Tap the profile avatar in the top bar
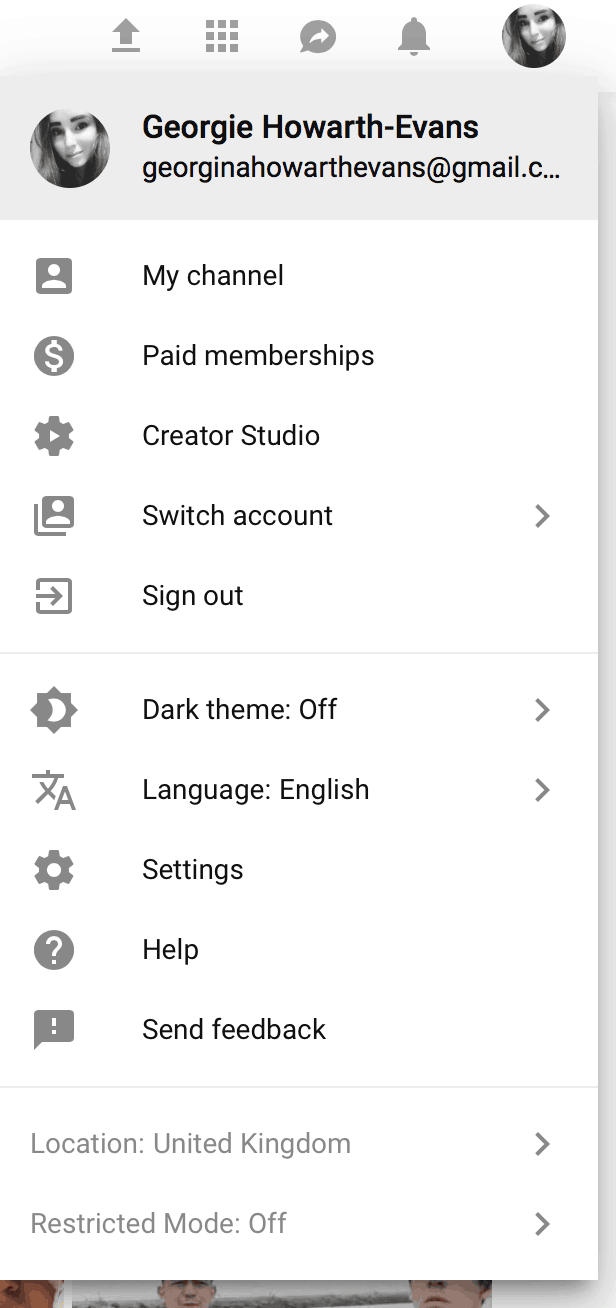616x1308 pixels. 534,37
